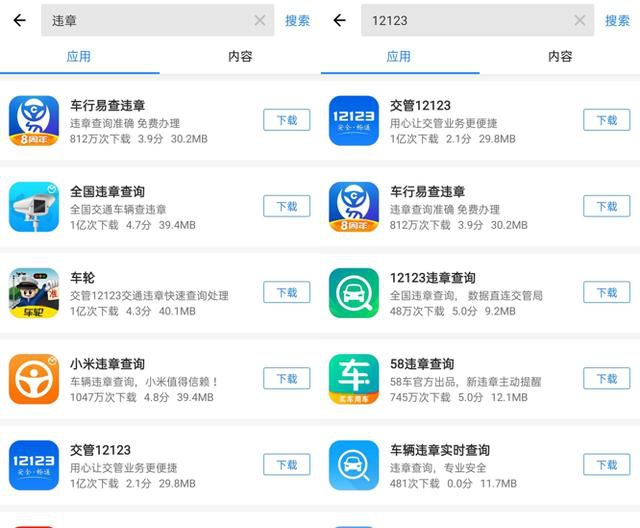Clear the 违章 search text
This screenshot has width=640, height=528.
point(260,20)
